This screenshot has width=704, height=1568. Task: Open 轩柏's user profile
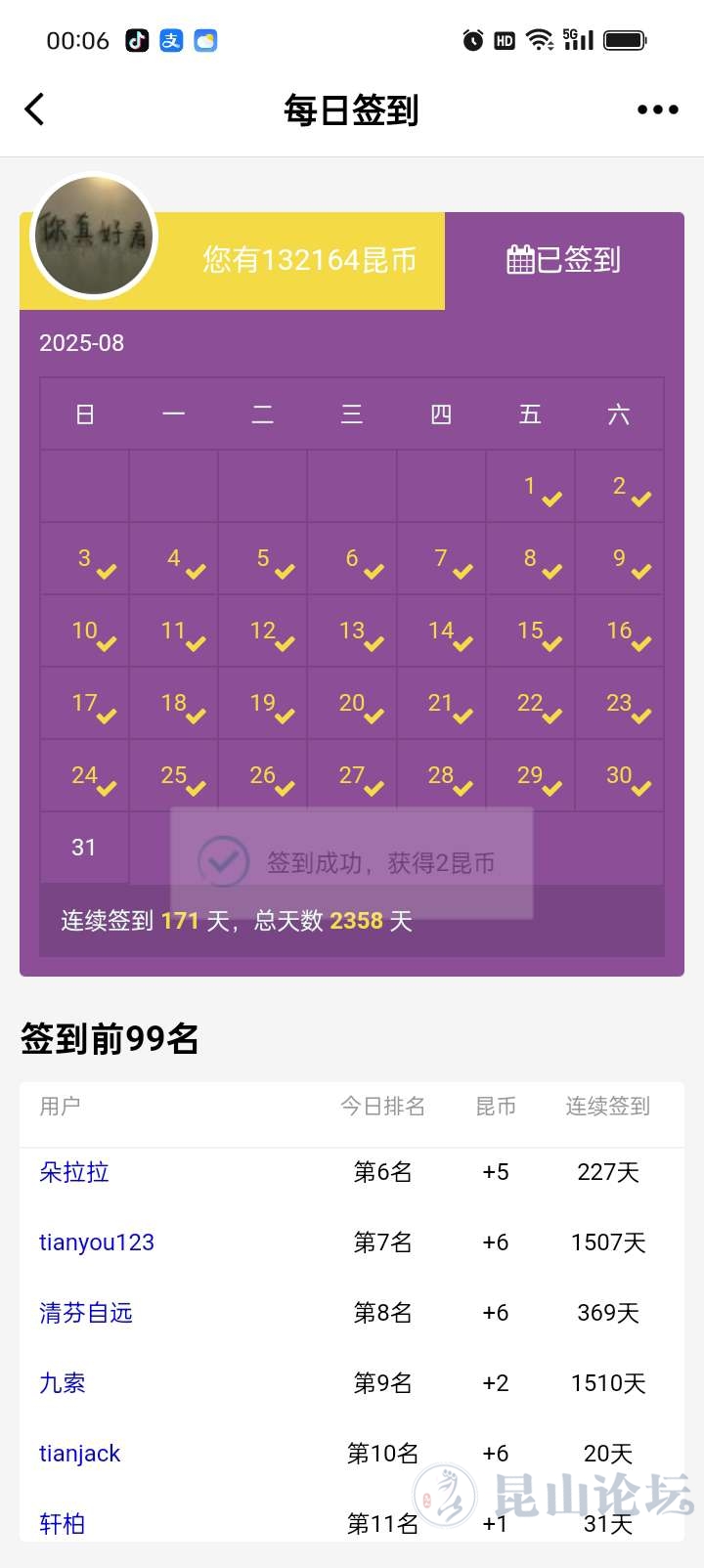63,1523
